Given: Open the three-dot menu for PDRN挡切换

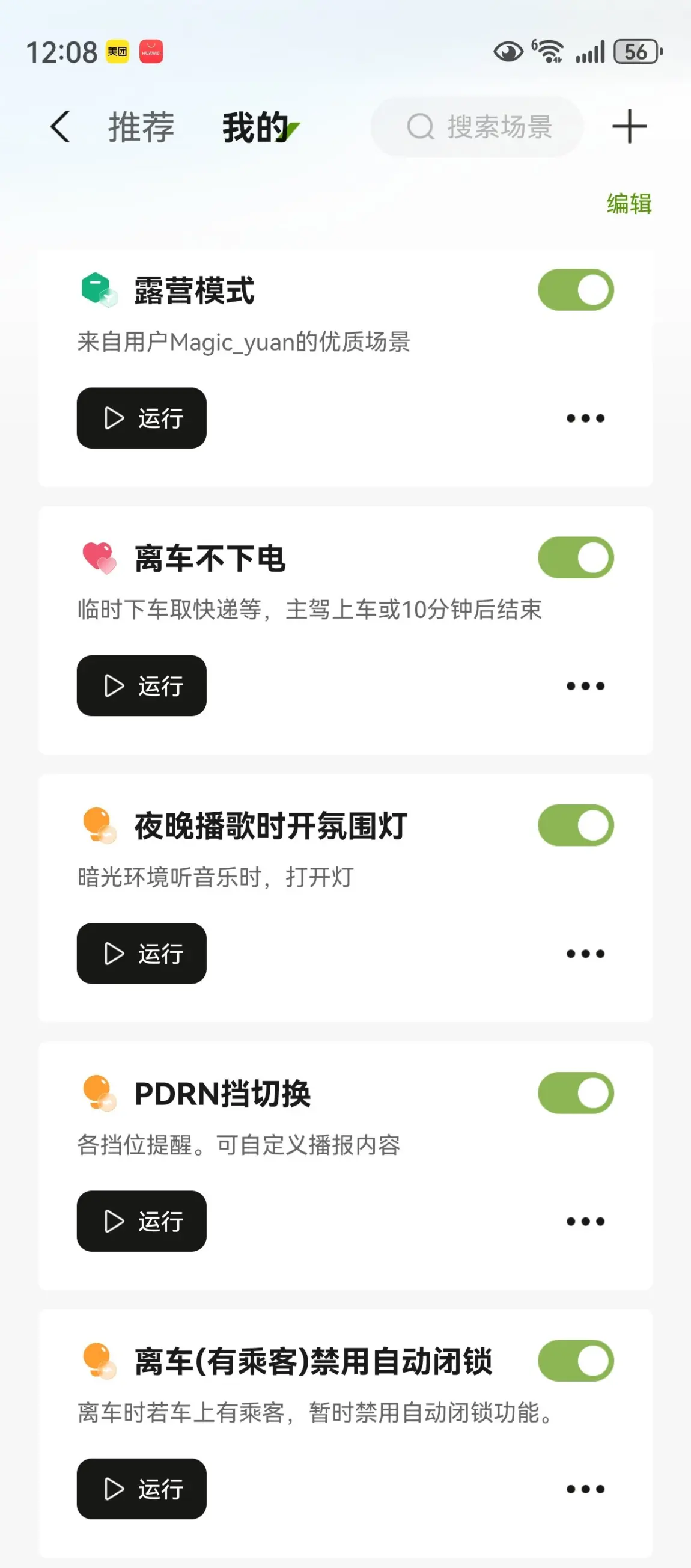Looking at the screenshot, I should pyautogui.click(x=585, y=1222).
